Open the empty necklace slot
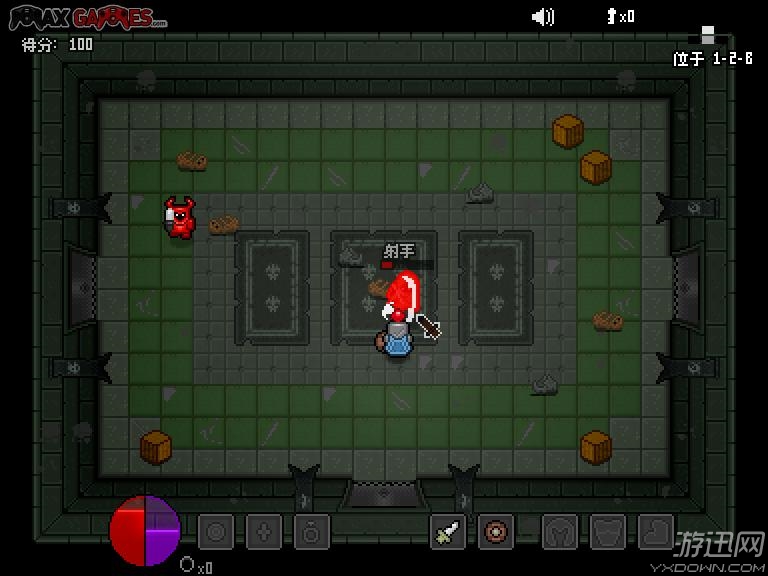This screenshot has height=576, width=768. (312, 531)
